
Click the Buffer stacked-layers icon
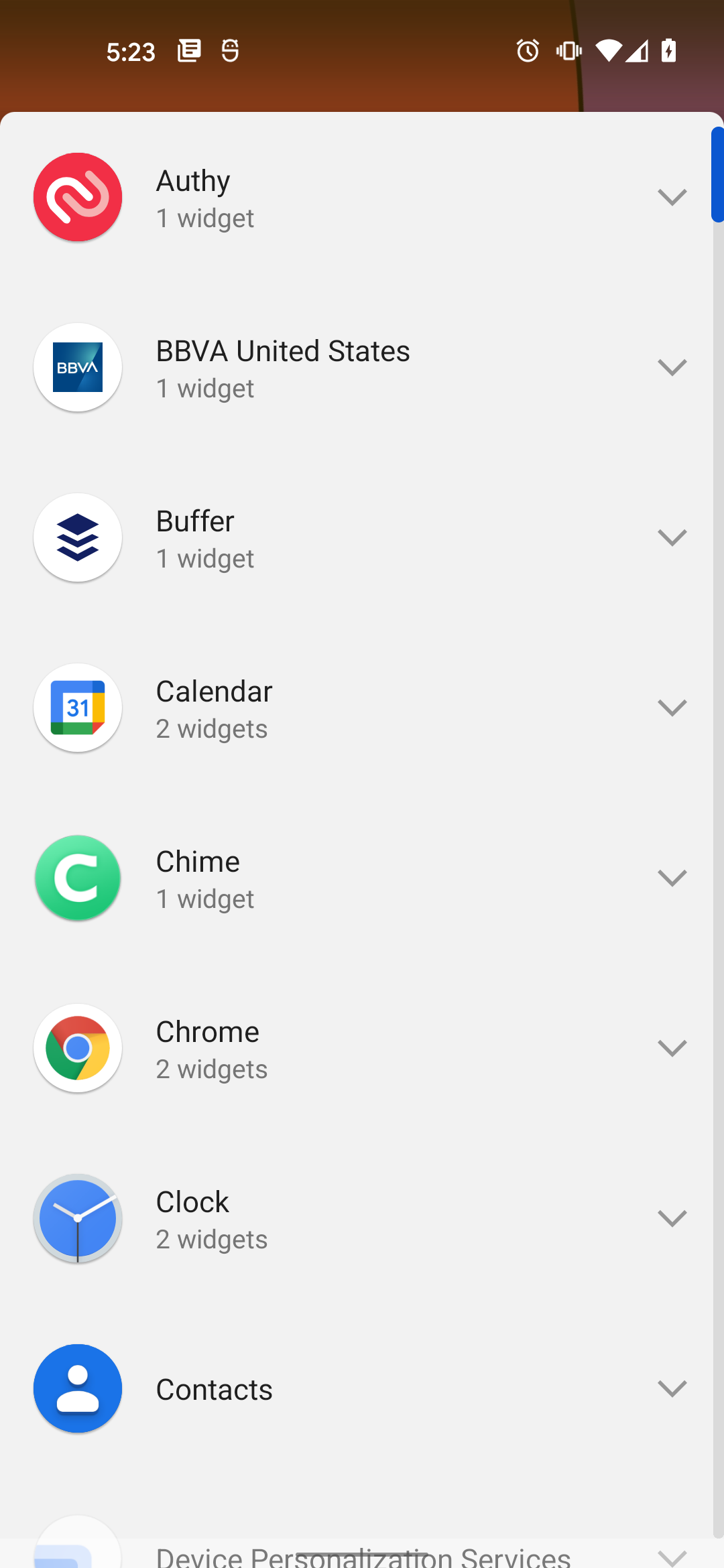77,537
